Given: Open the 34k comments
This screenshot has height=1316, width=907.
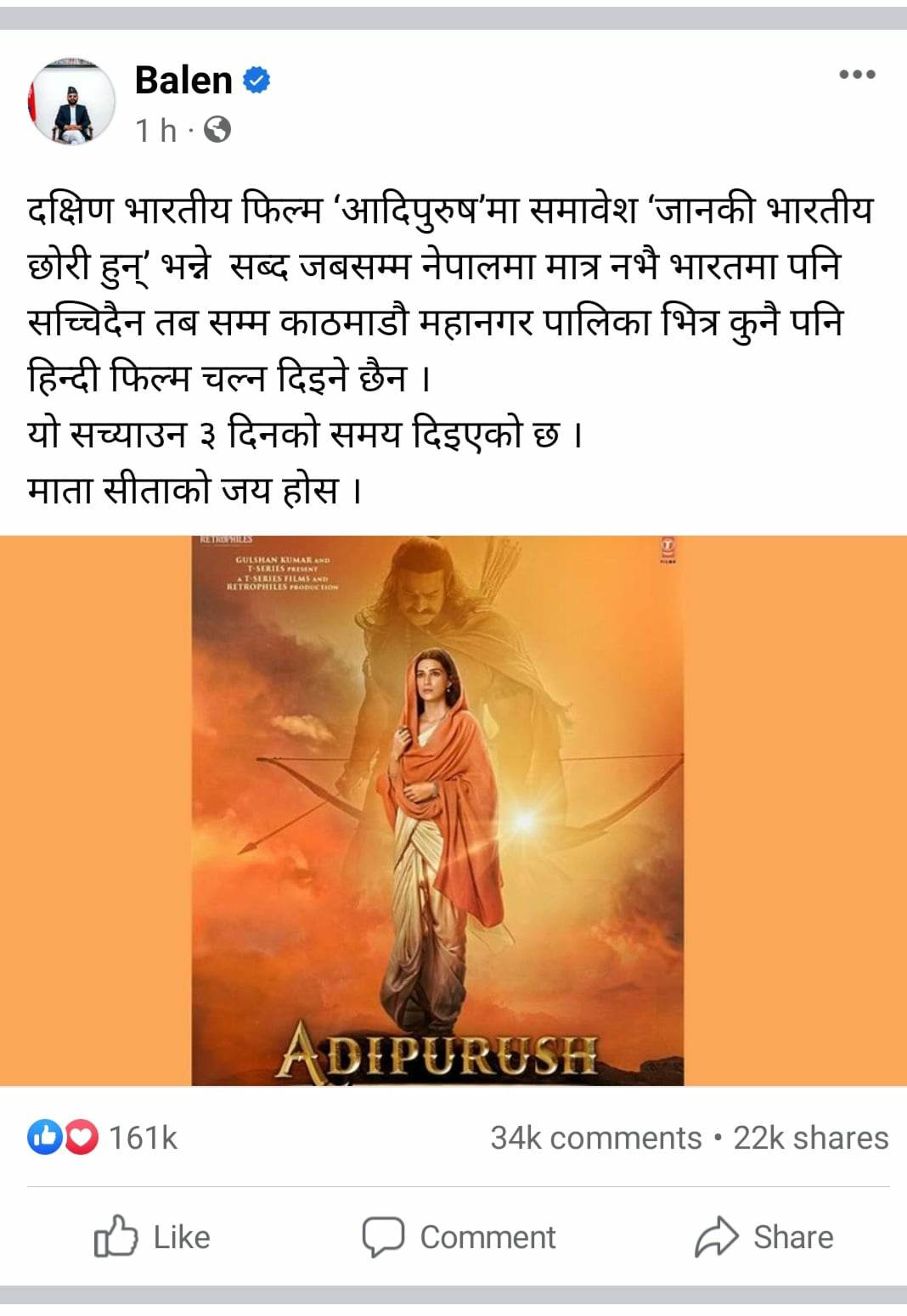Looking at the screenshot, I should coord(595,1138).
